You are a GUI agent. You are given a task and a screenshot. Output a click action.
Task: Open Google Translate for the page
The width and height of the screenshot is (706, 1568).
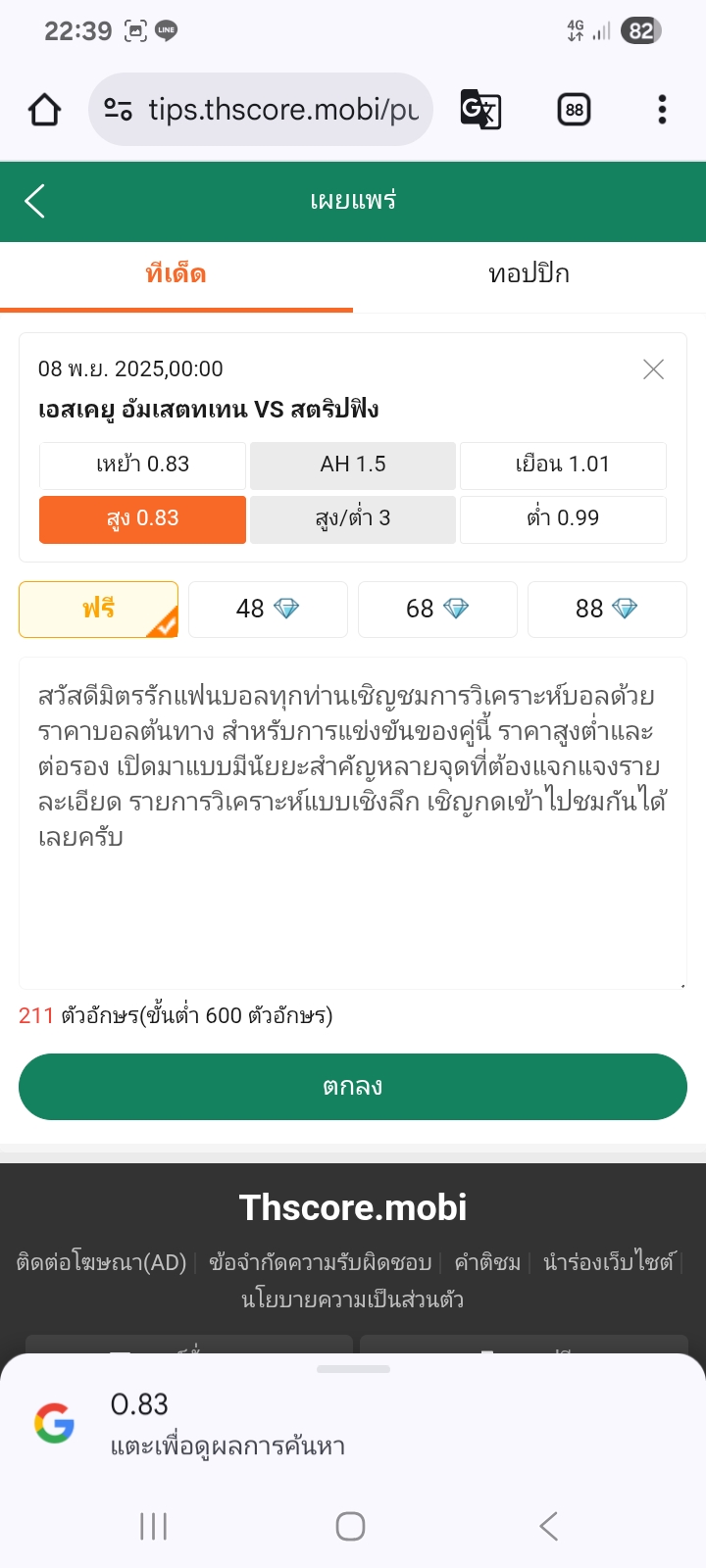coord(480,110)
